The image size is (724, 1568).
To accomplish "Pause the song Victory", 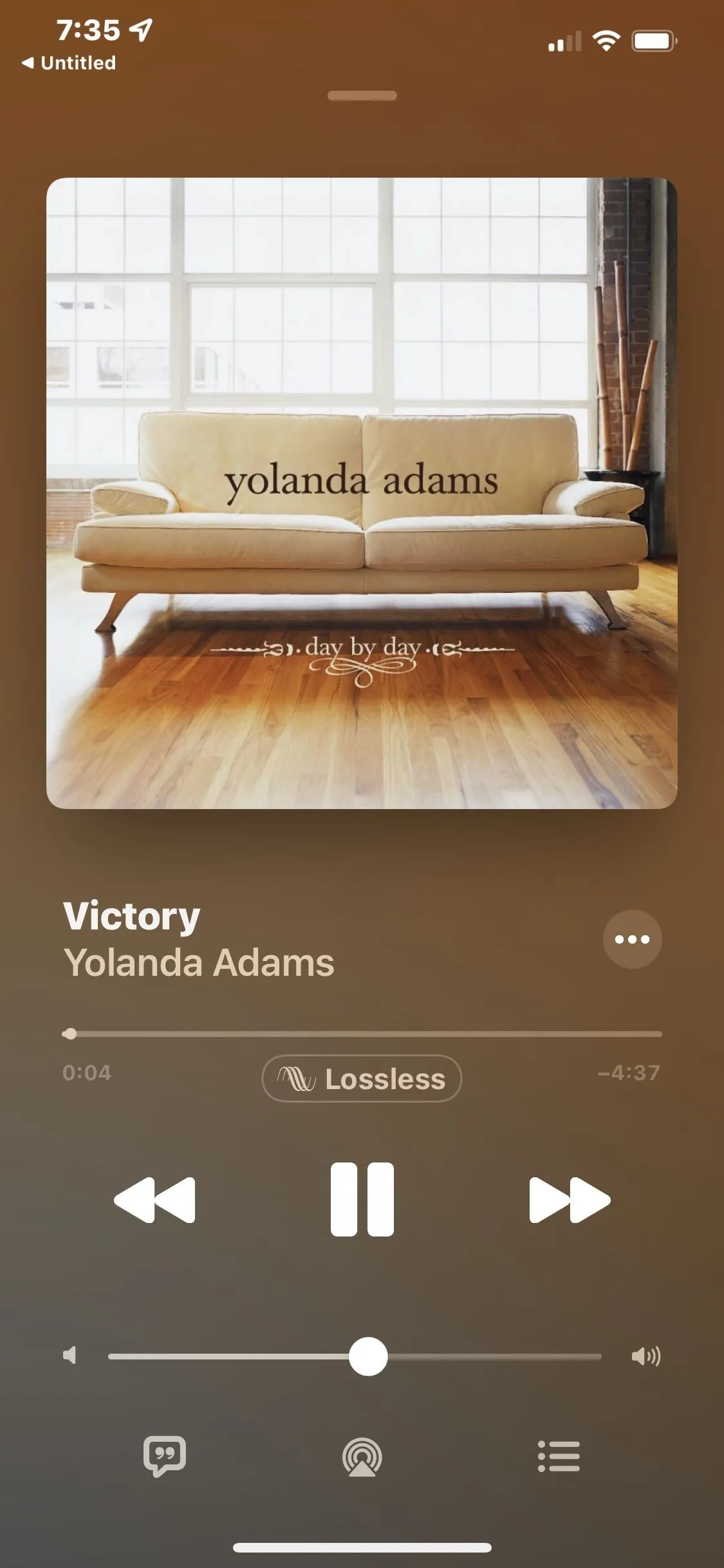I will click(362, 1199).
